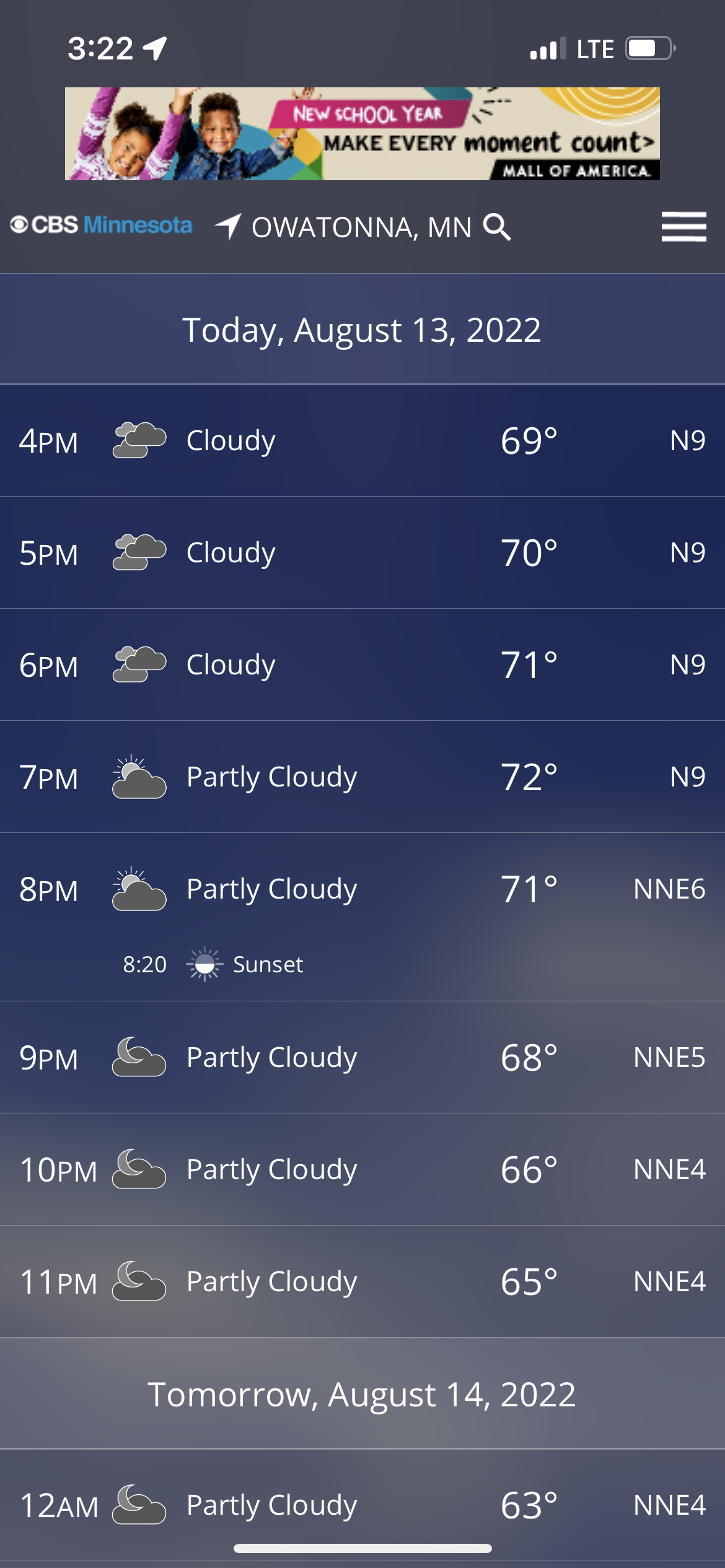
Task: Tap the CBS Minnesota logo
Action: click(102, 225)
